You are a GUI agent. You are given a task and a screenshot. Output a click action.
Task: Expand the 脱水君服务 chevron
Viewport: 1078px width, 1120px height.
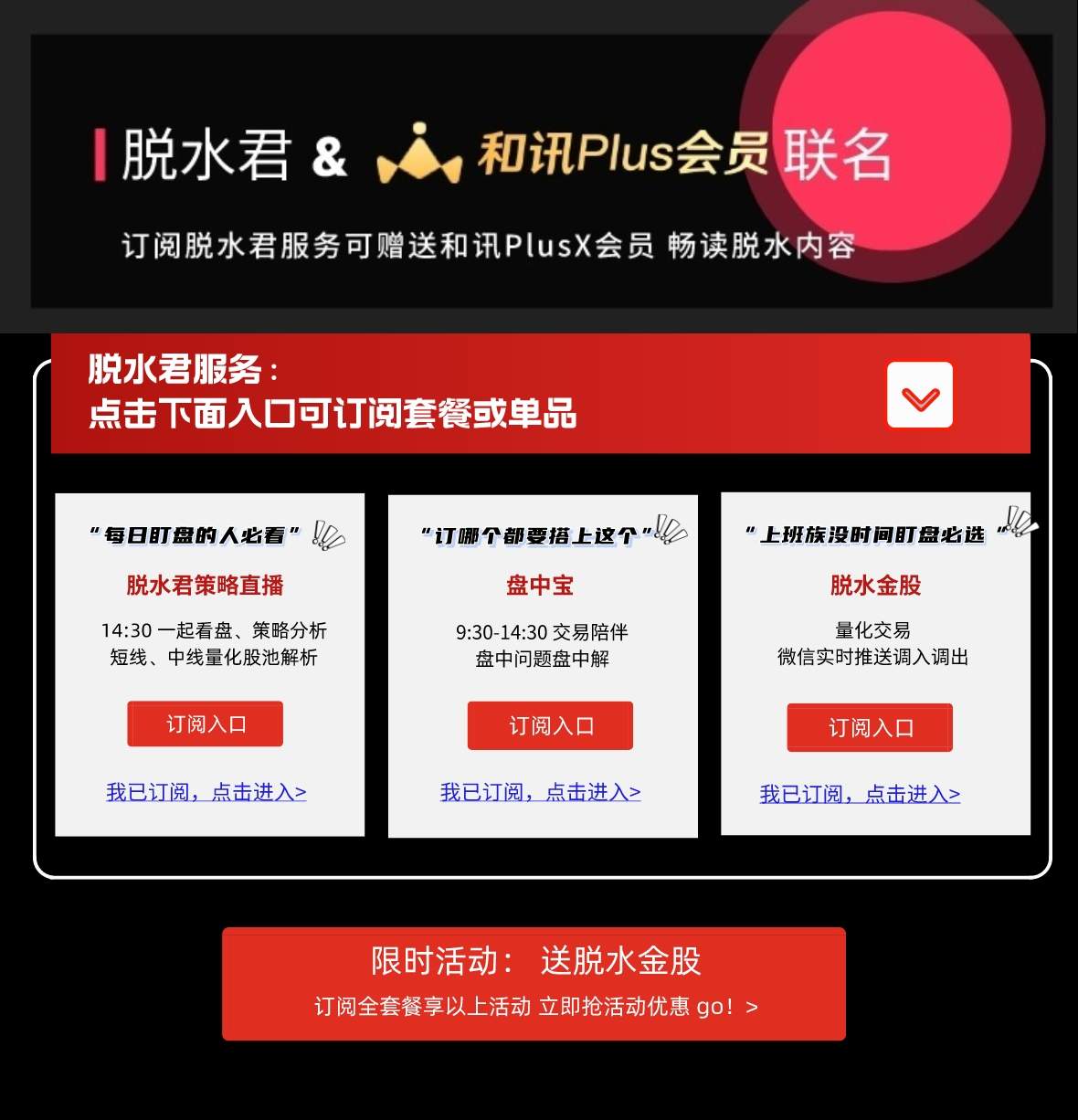coord(920,396)
